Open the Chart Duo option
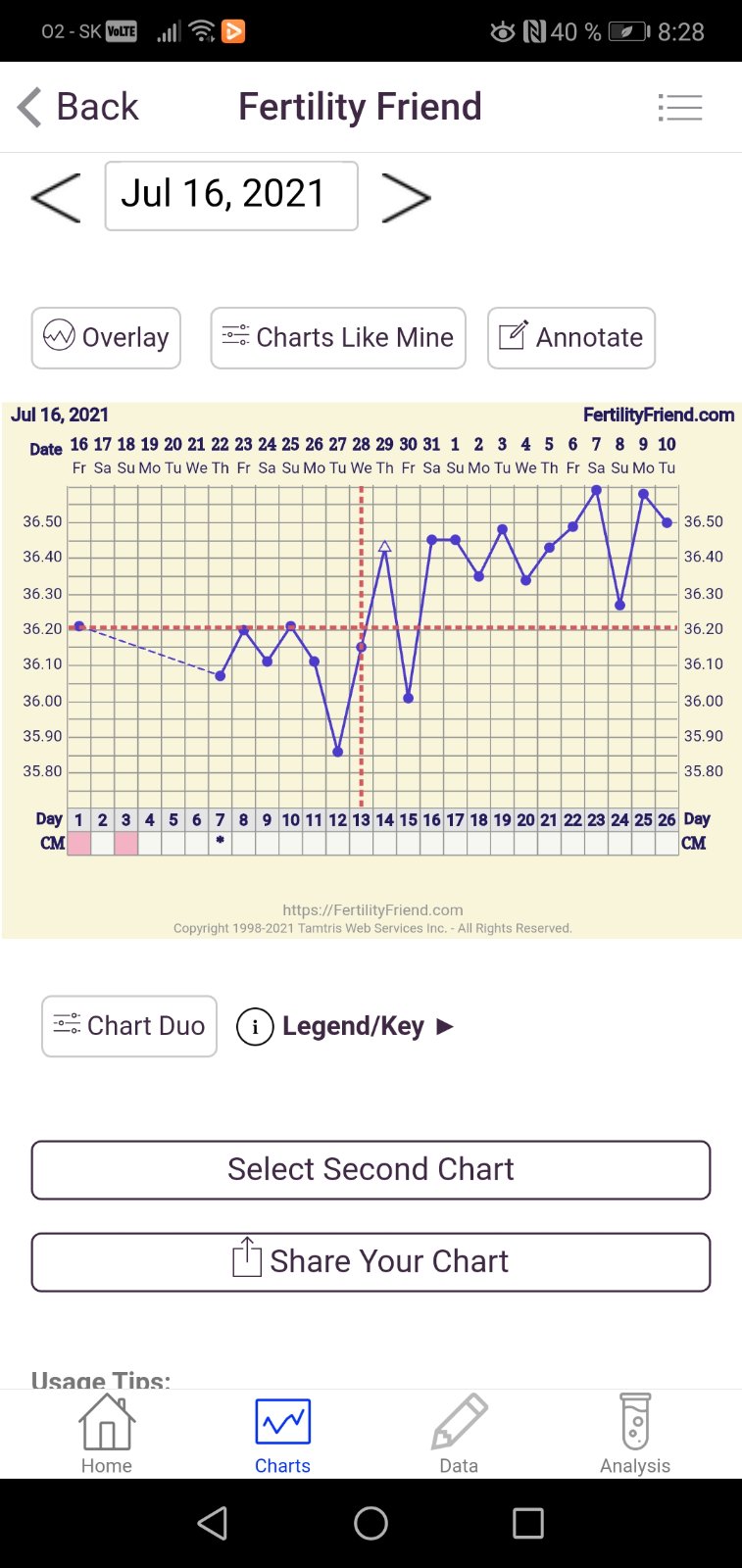The image size is (742, 1568). pos(129,1026)
